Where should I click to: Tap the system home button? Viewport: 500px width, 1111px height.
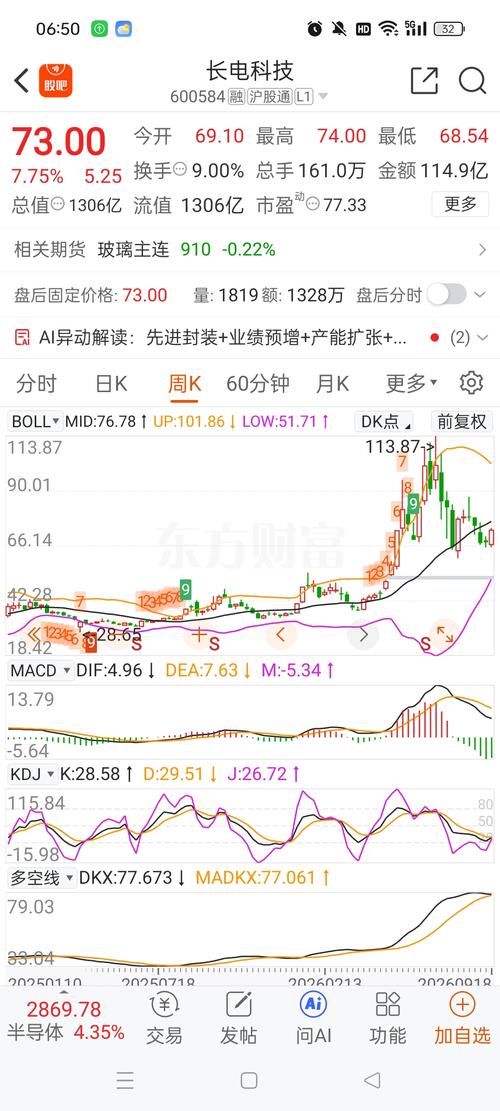click(249, 1081)
